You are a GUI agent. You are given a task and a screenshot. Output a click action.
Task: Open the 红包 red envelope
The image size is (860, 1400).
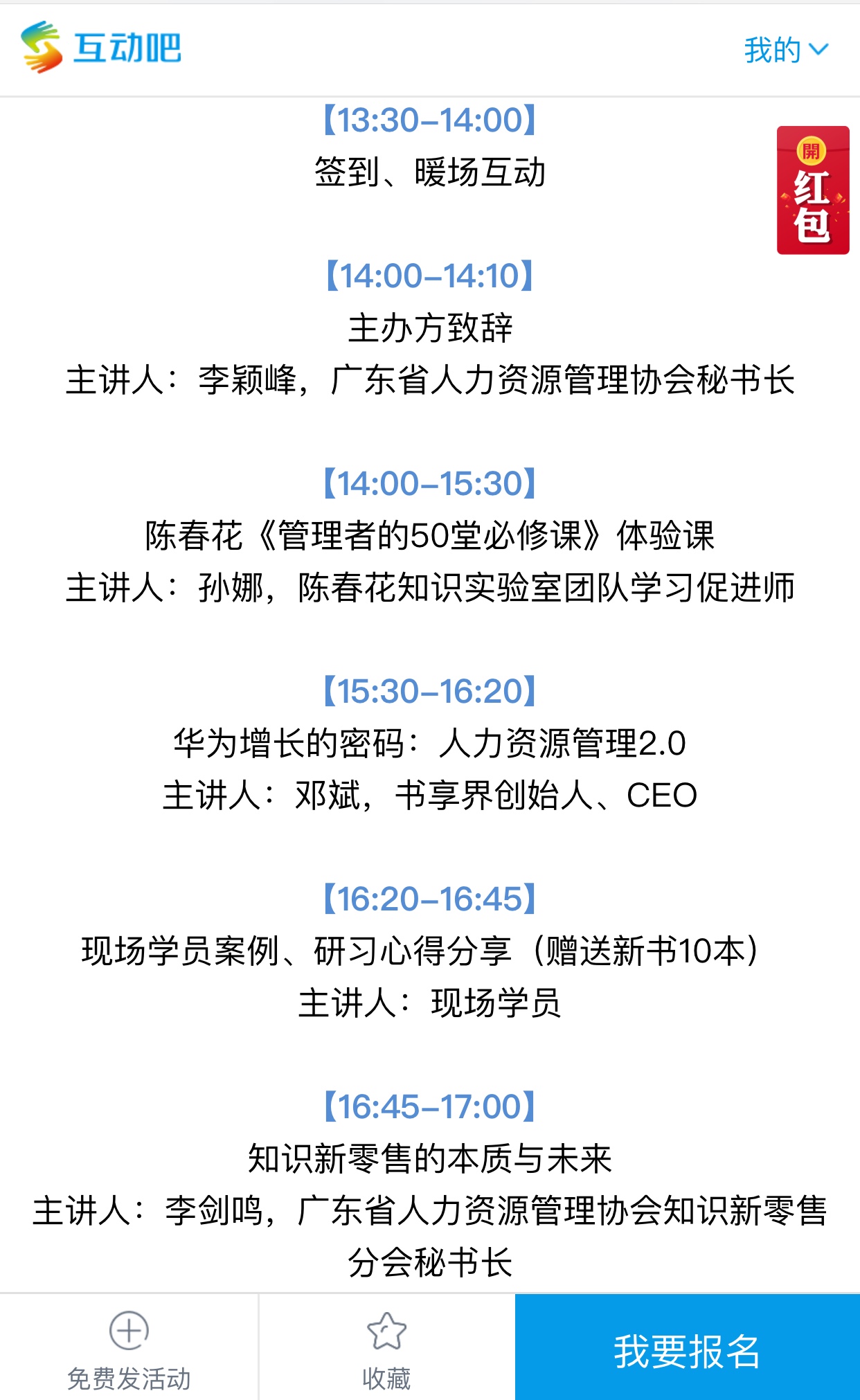tap(813, 190)
